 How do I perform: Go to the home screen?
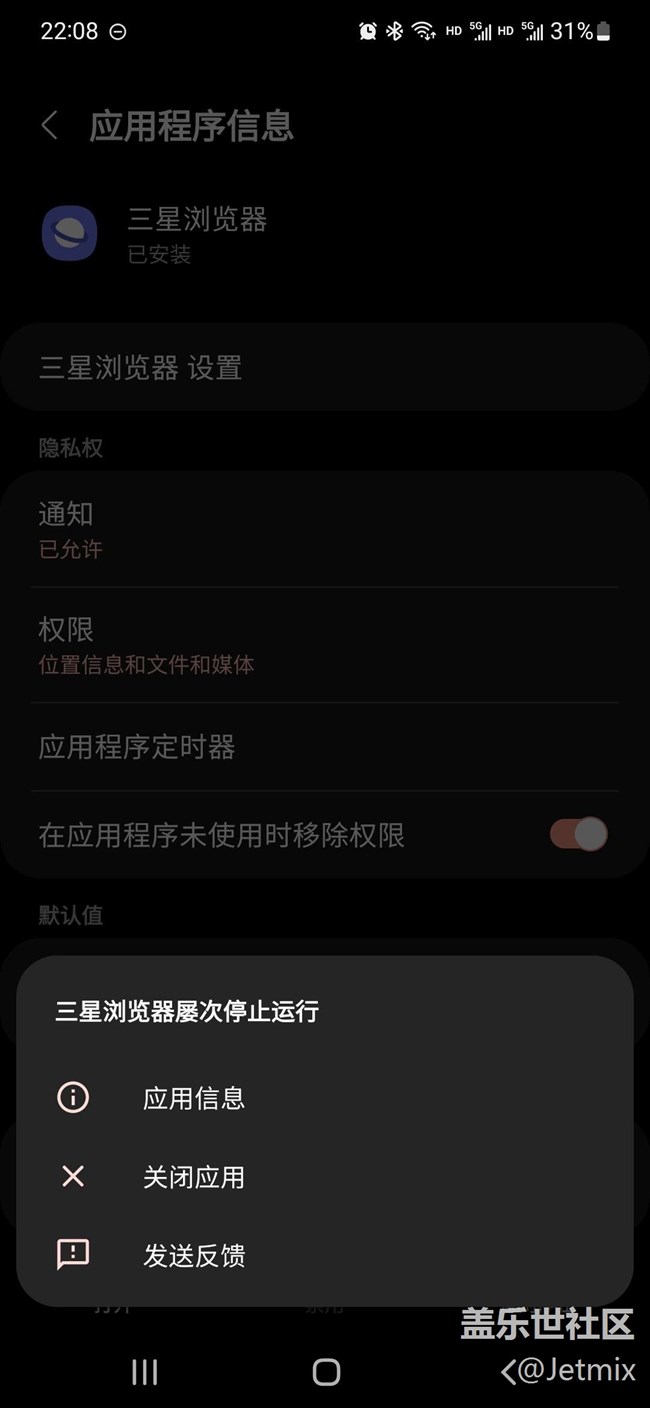[x=326, y=1372]
